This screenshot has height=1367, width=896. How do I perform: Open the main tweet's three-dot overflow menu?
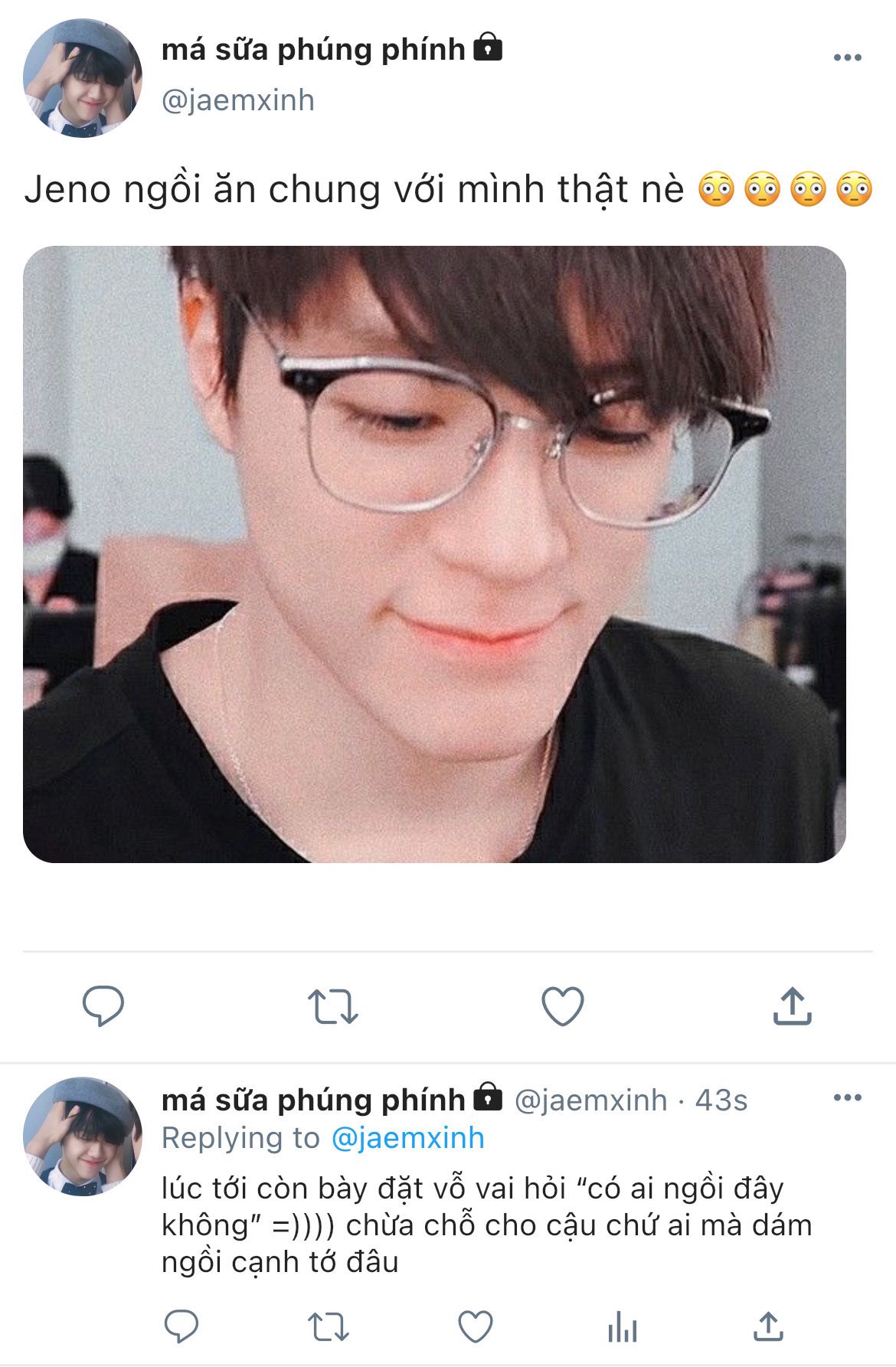847,57
